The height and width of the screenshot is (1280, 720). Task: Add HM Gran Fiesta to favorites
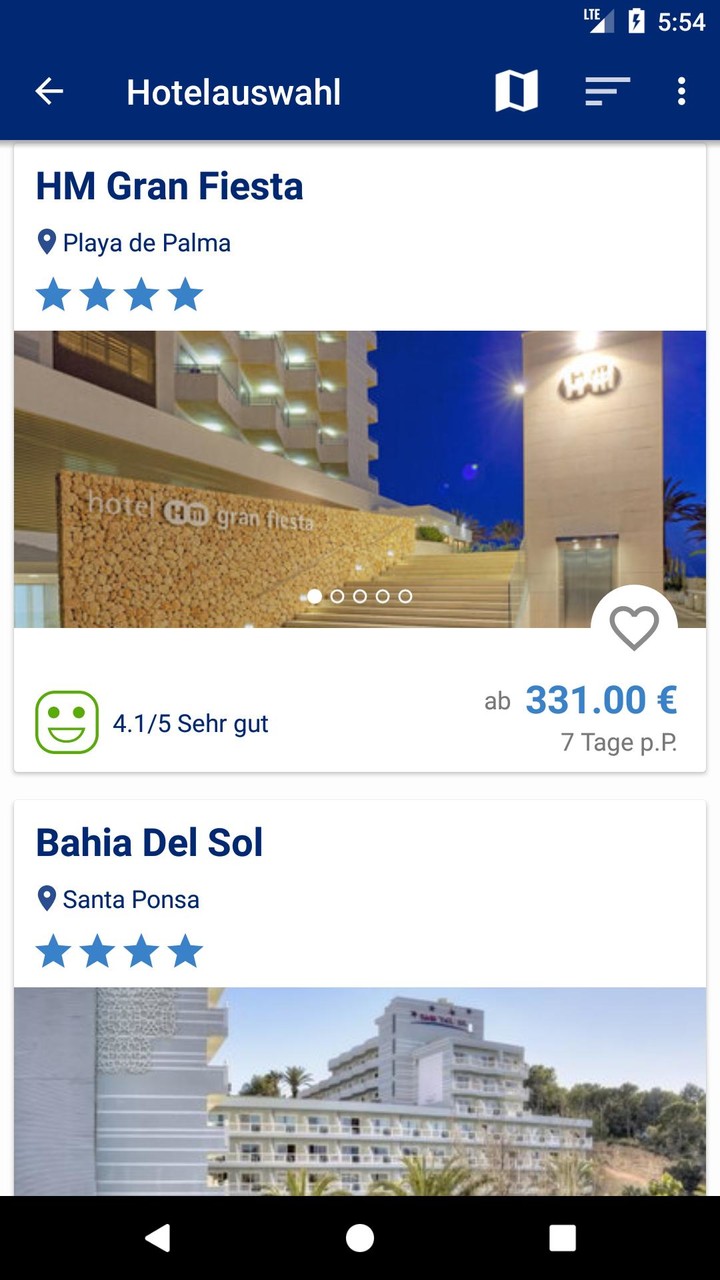[x=634, y=628]
